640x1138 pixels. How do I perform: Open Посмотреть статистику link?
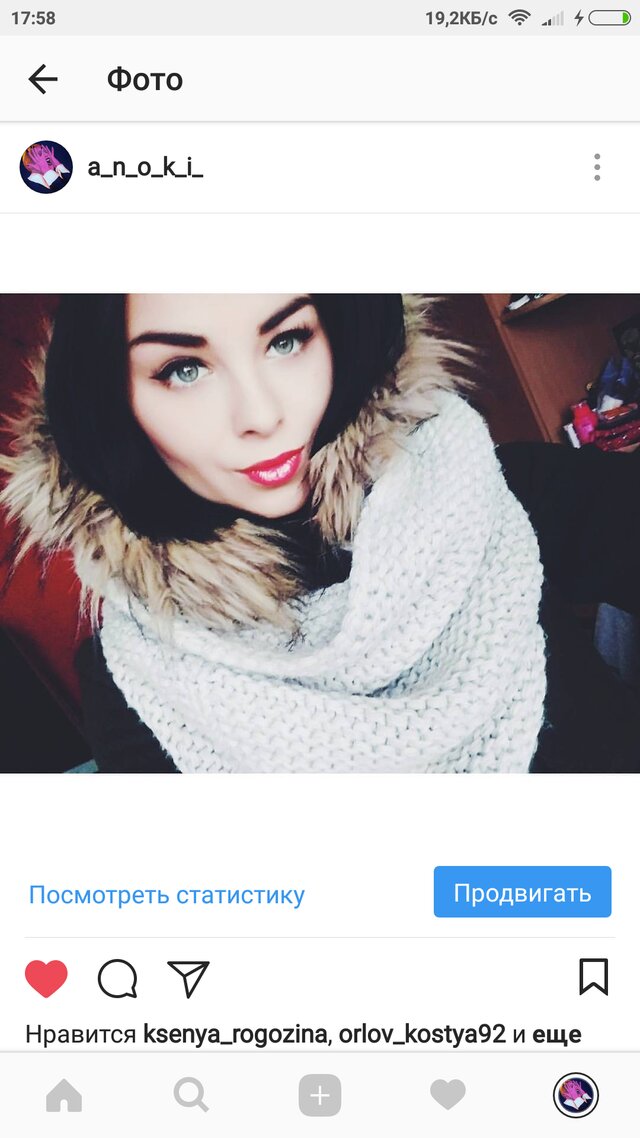coord(166,894)
